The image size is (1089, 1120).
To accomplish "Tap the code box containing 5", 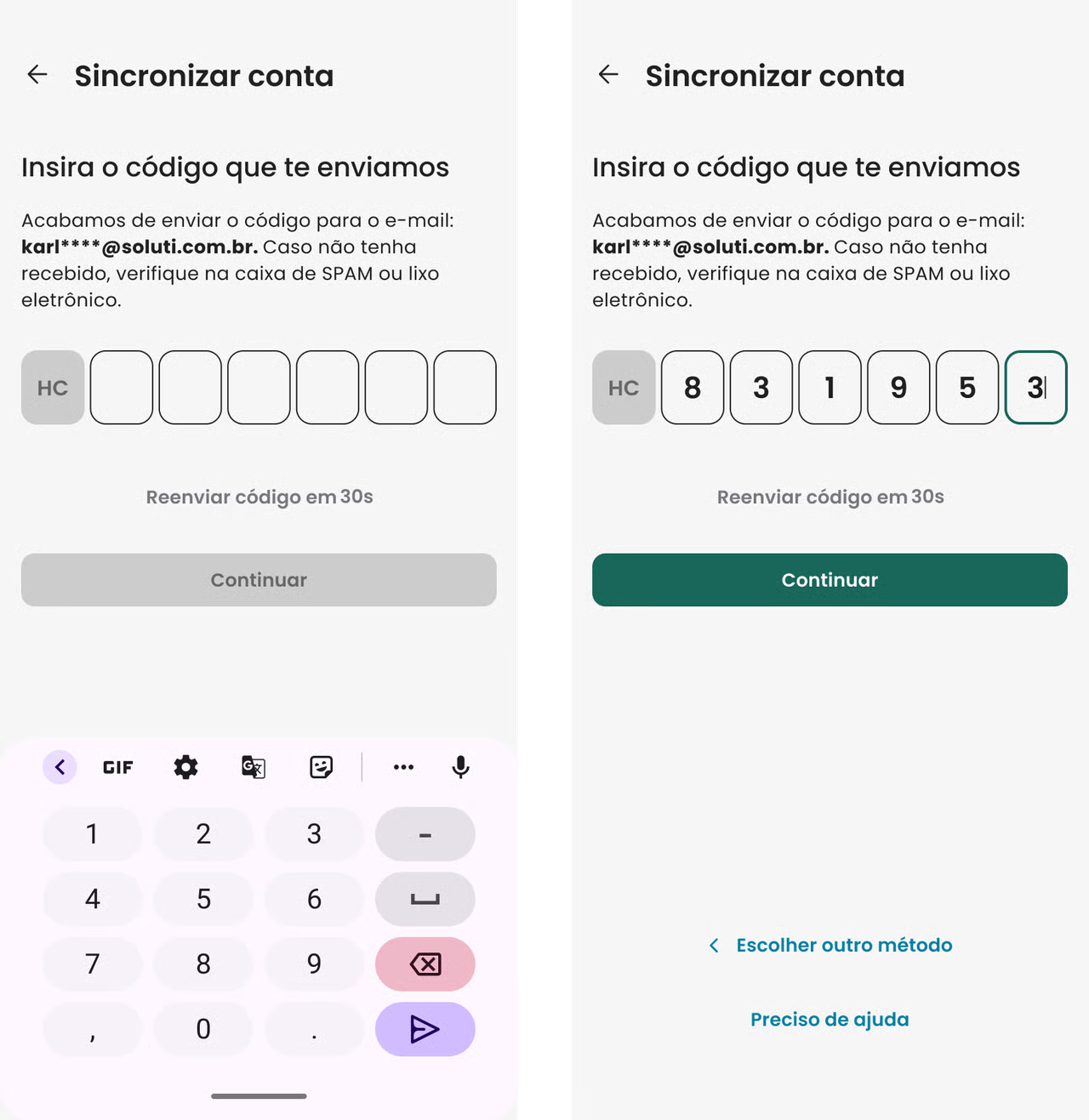I will point(966,388).
